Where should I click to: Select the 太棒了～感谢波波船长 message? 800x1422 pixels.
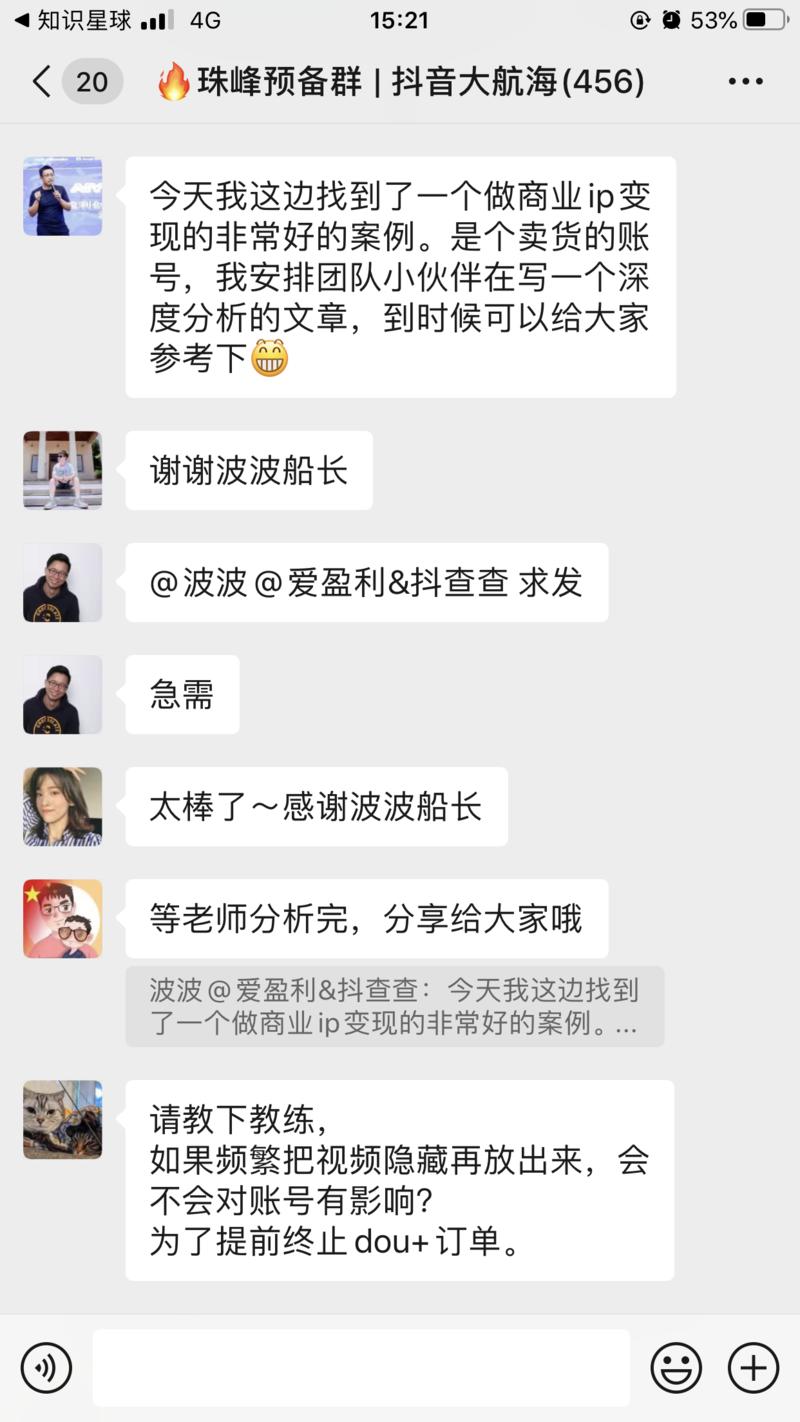316,806
